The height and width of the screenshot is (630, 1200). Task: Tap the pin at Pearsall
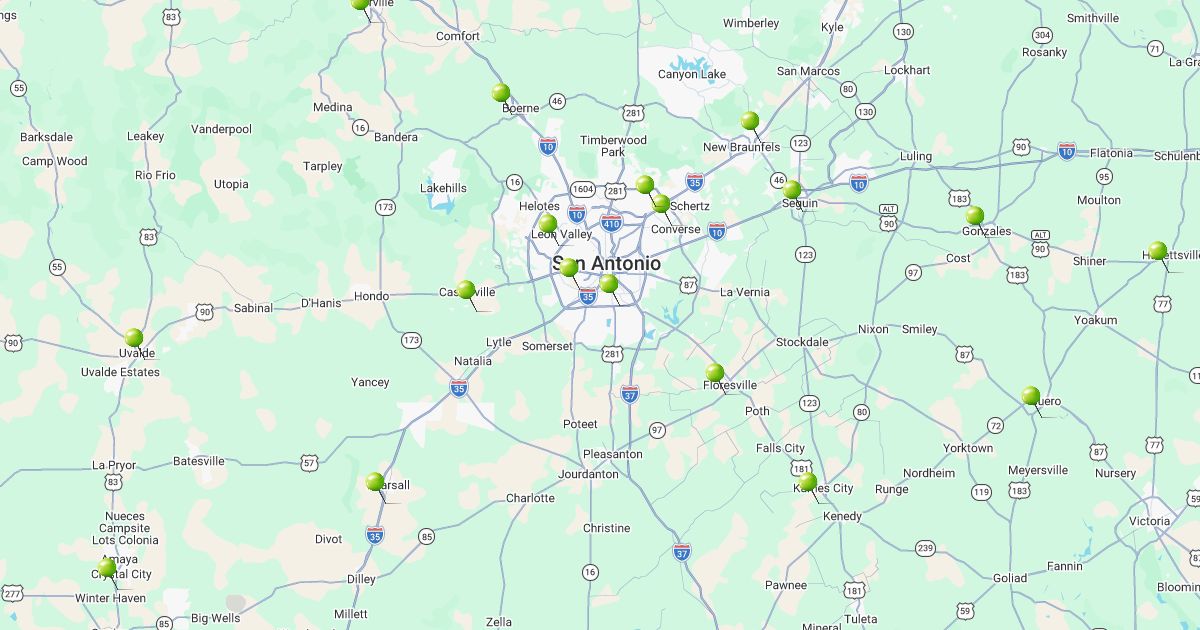point(375,482)
